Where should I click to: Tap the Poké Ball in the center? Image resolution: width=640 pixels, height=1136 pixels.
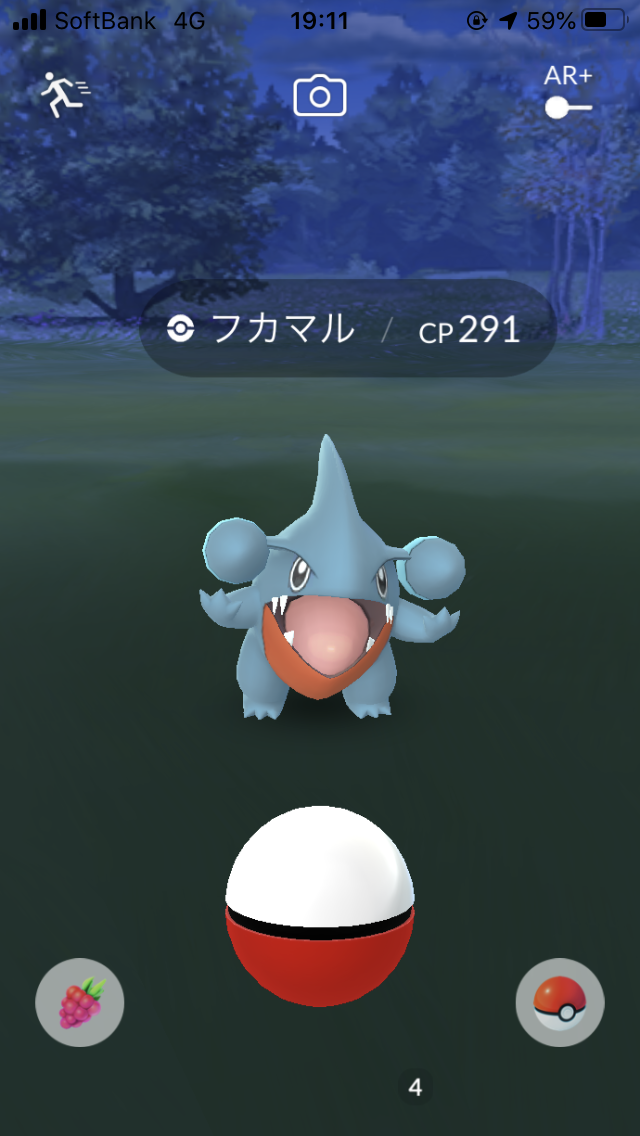(x=319, y=907)
